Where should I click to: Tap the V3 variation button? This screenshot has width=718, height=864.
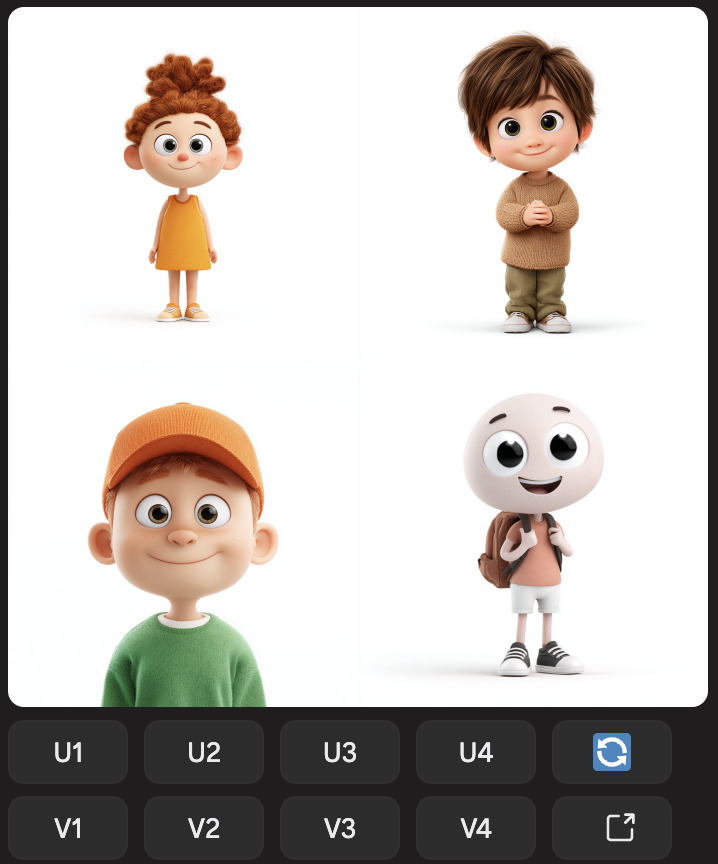[340, 828]
